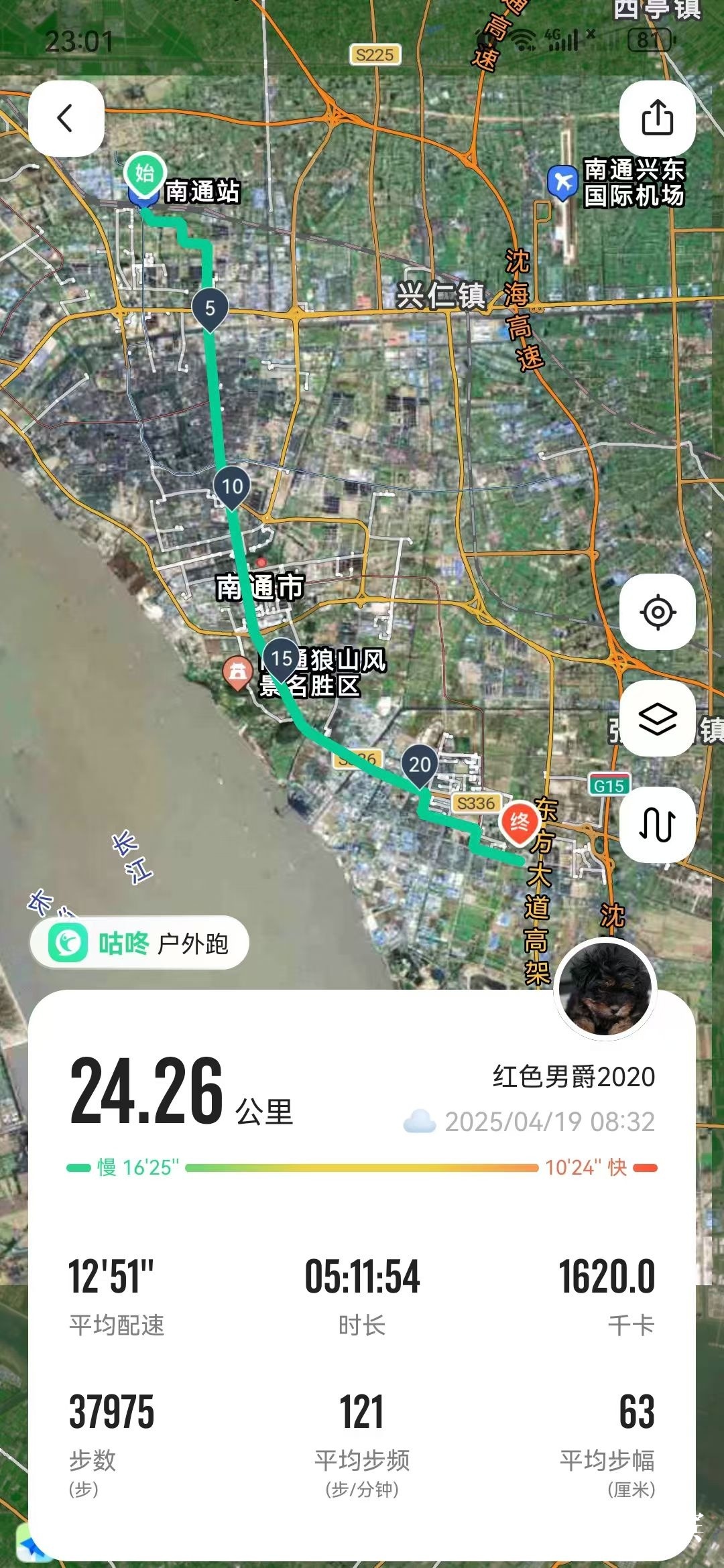Share this running record
This screenshot has height=1568, width=724.
click(x=657, y=119)
